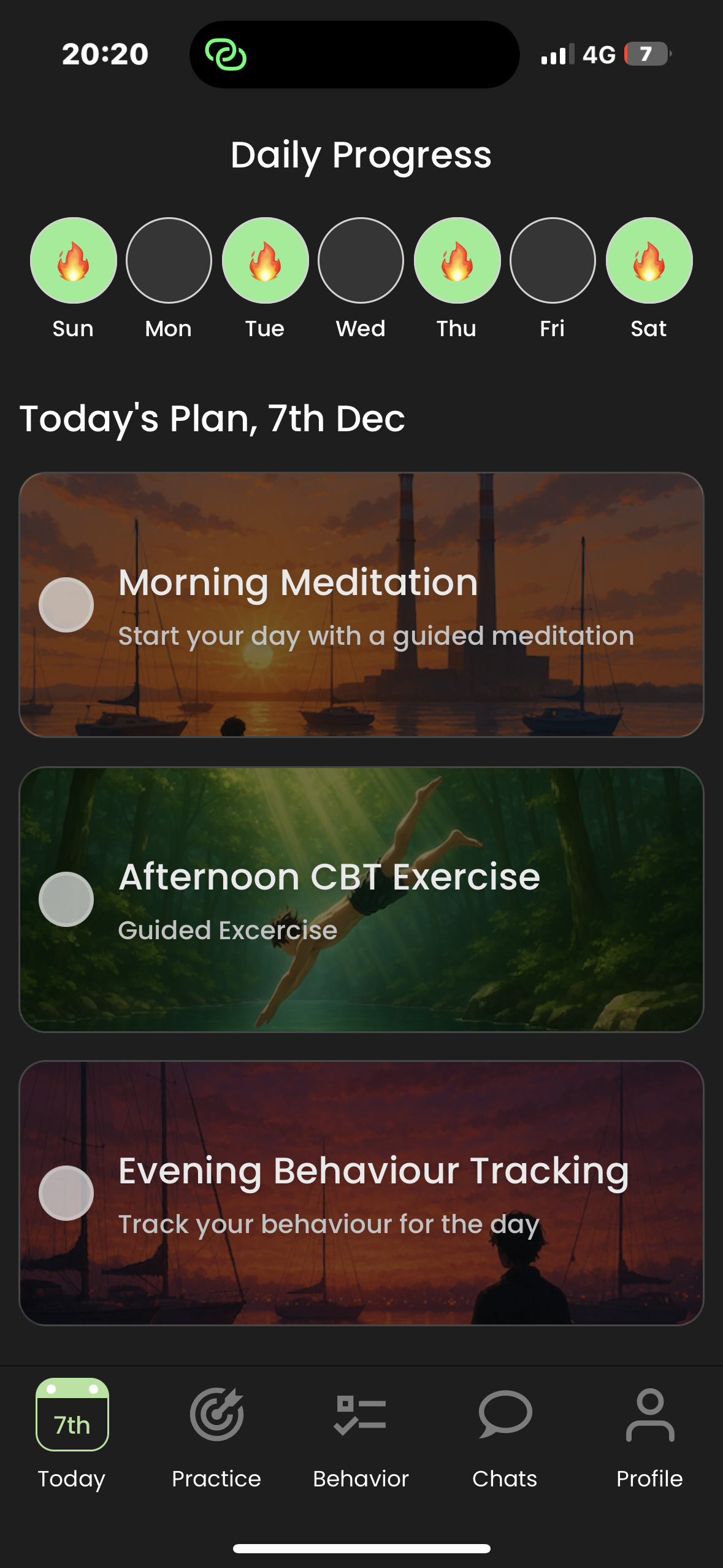The width and height of the screenshot is (723, 1568).
Task: Select the Friday progress circle
Action: tap(553, 261)
